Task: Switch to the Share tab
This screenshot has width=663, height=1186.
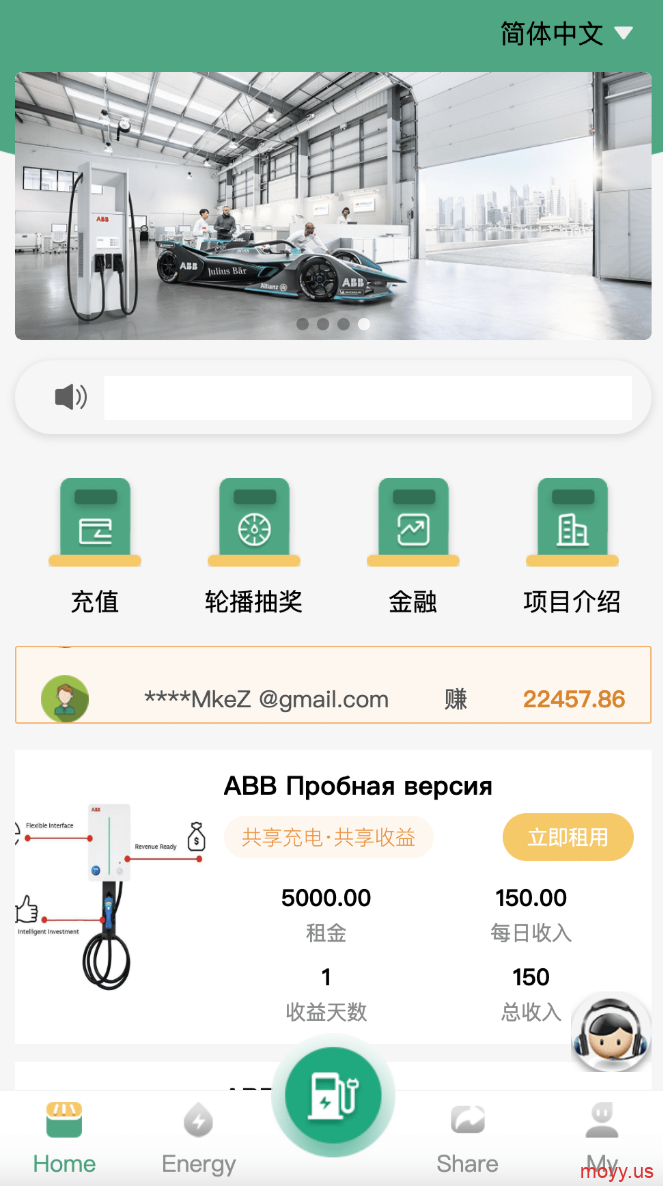Action: tap(467, 1137)
